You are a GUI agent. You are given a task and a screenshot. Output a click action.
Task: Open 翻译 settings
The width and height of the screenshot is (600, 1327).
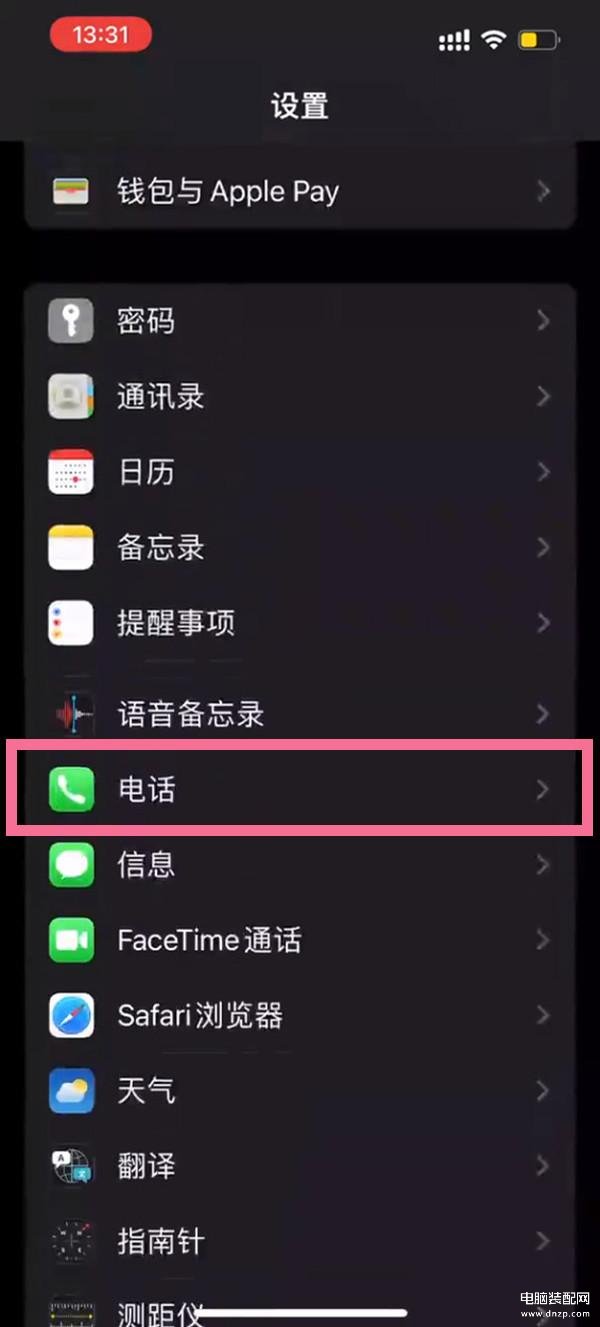point(300,1166)
